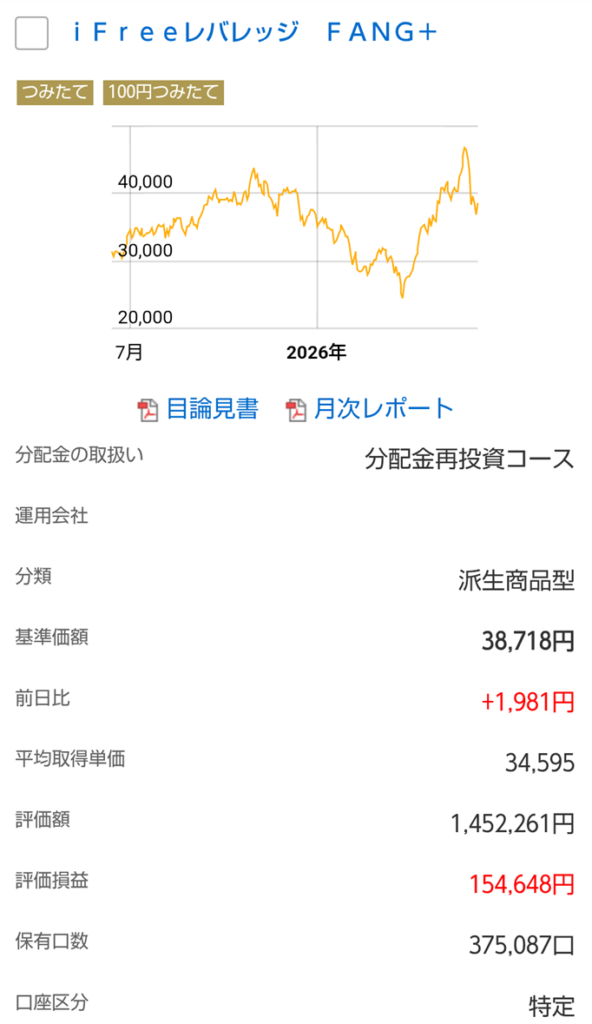The image size is (592, 1024).
Task: Open the iFreeレバレッジ FANG+ fund link
Action: [255, 32]
